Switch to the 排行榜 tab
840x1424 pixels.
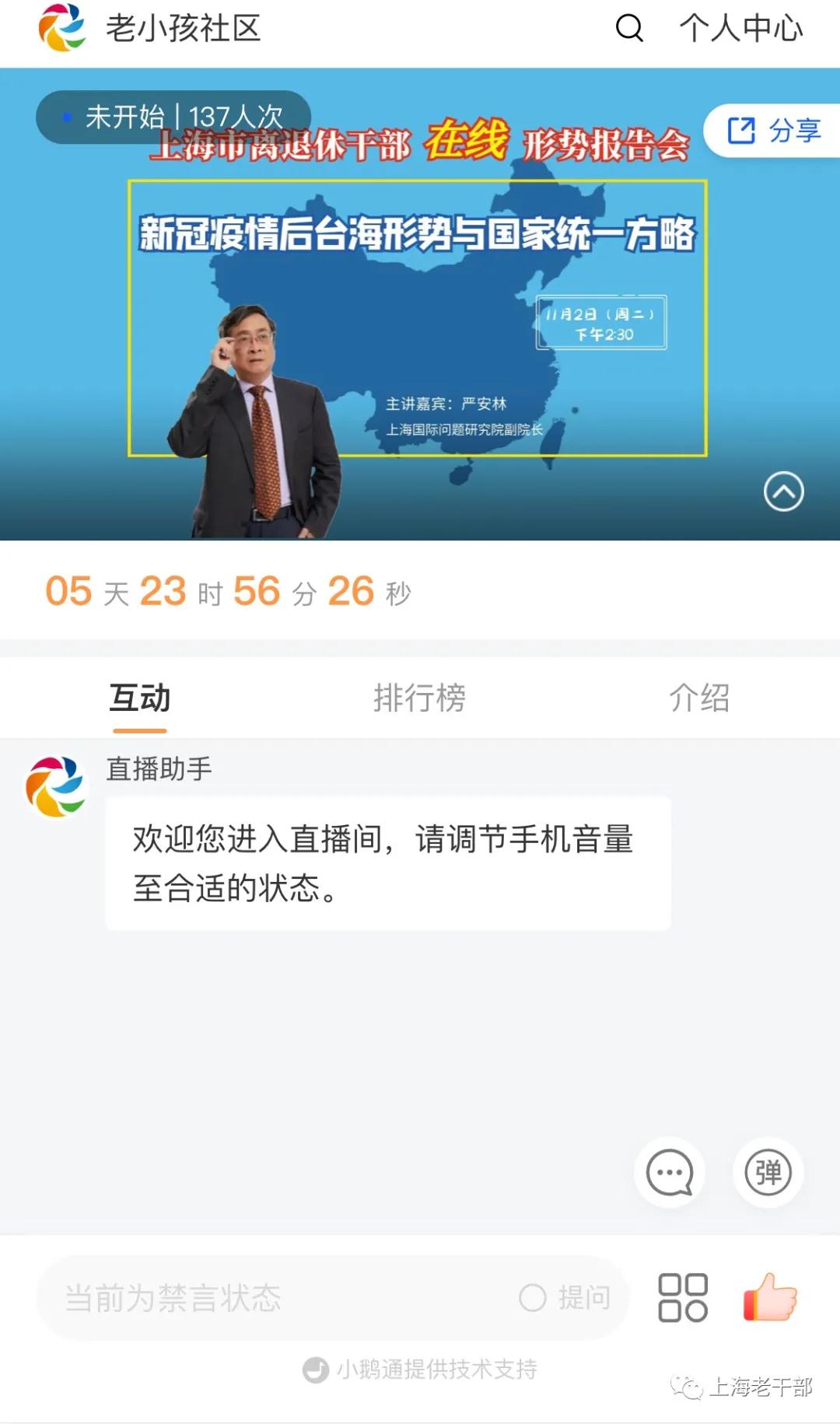419,698
